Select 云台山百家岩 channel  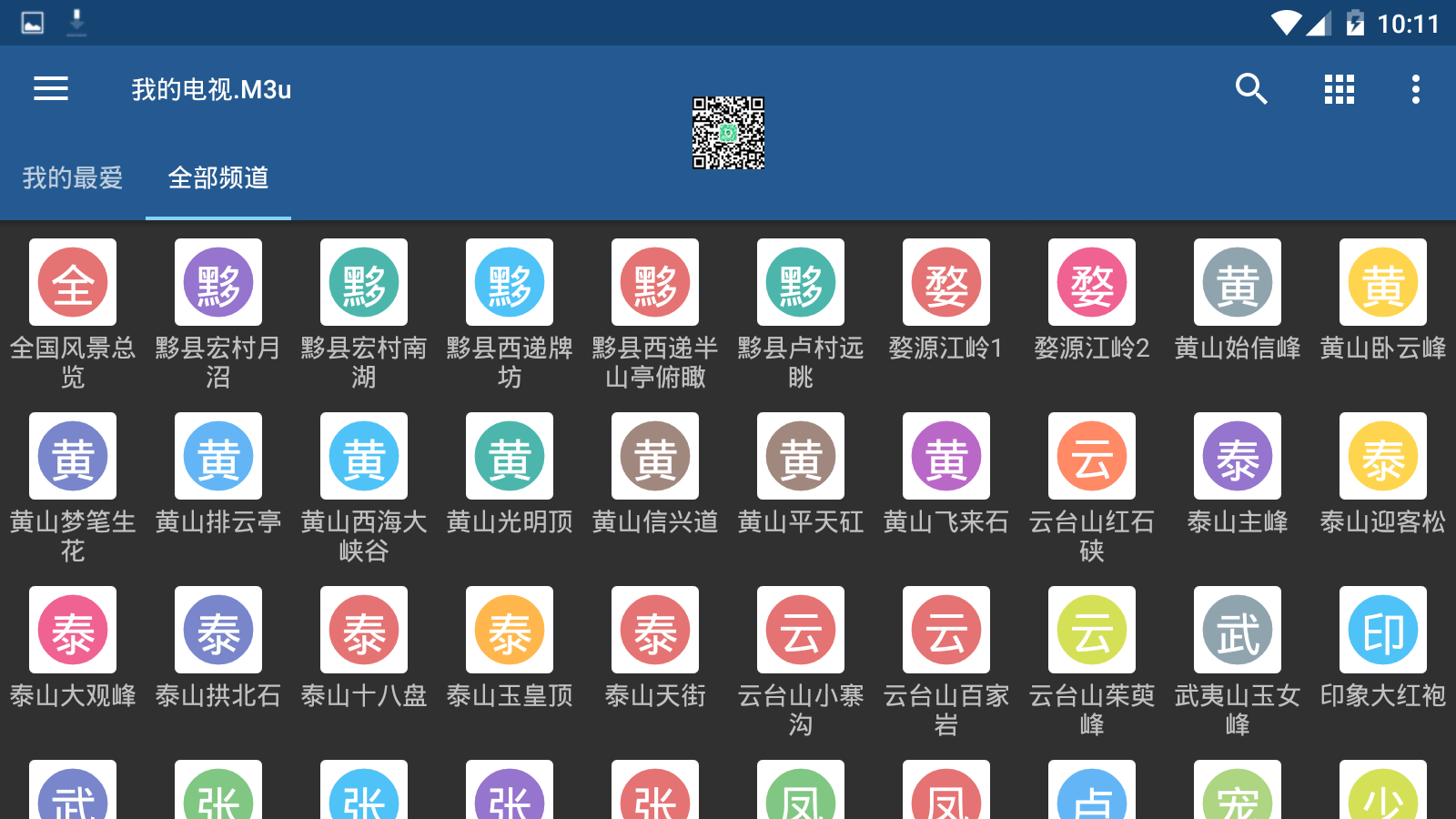click(x=946, y=631)
